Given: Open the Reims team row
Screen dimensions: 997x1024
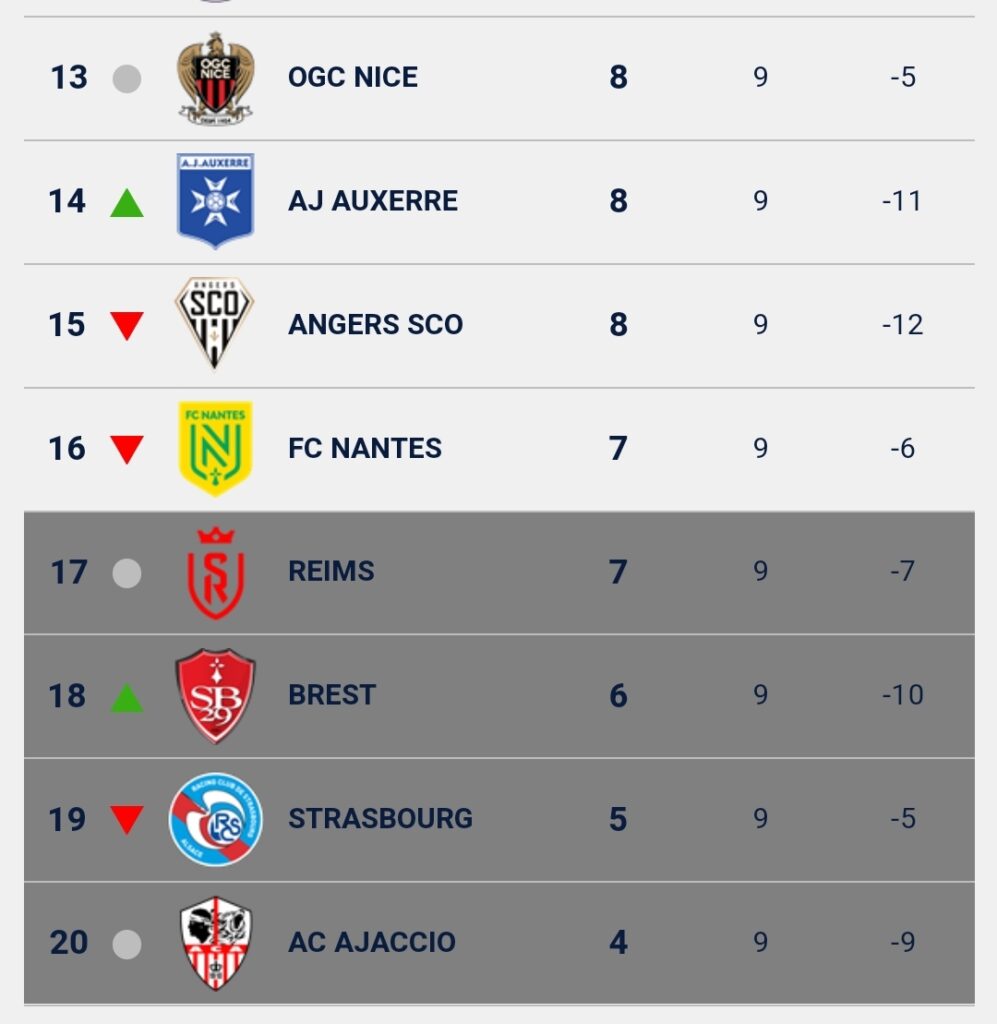Looking at the screenshot, I should [331, 572].
